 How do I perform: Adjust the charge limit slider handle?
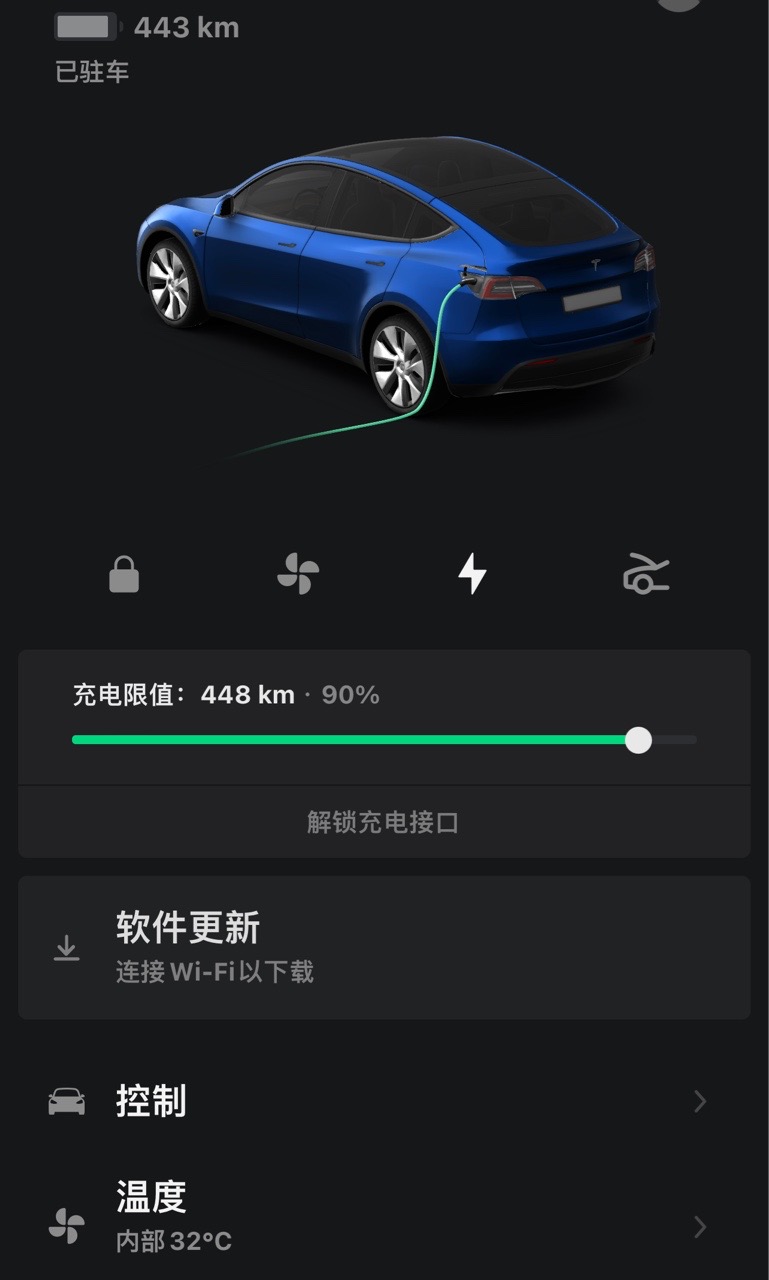click(638, 740)
